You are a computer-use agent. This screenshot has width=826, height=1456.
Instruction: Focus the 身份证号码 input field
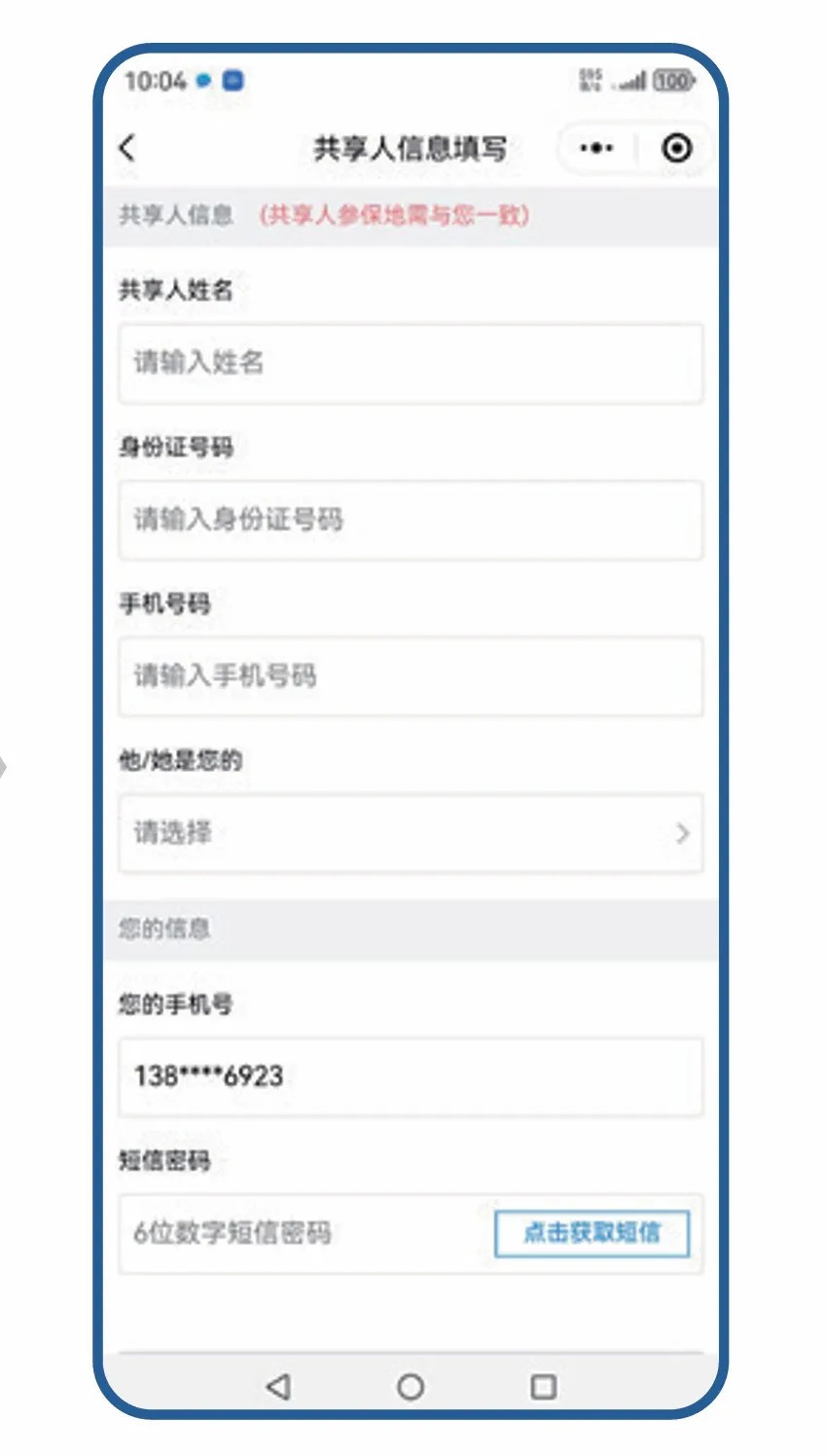410,520
